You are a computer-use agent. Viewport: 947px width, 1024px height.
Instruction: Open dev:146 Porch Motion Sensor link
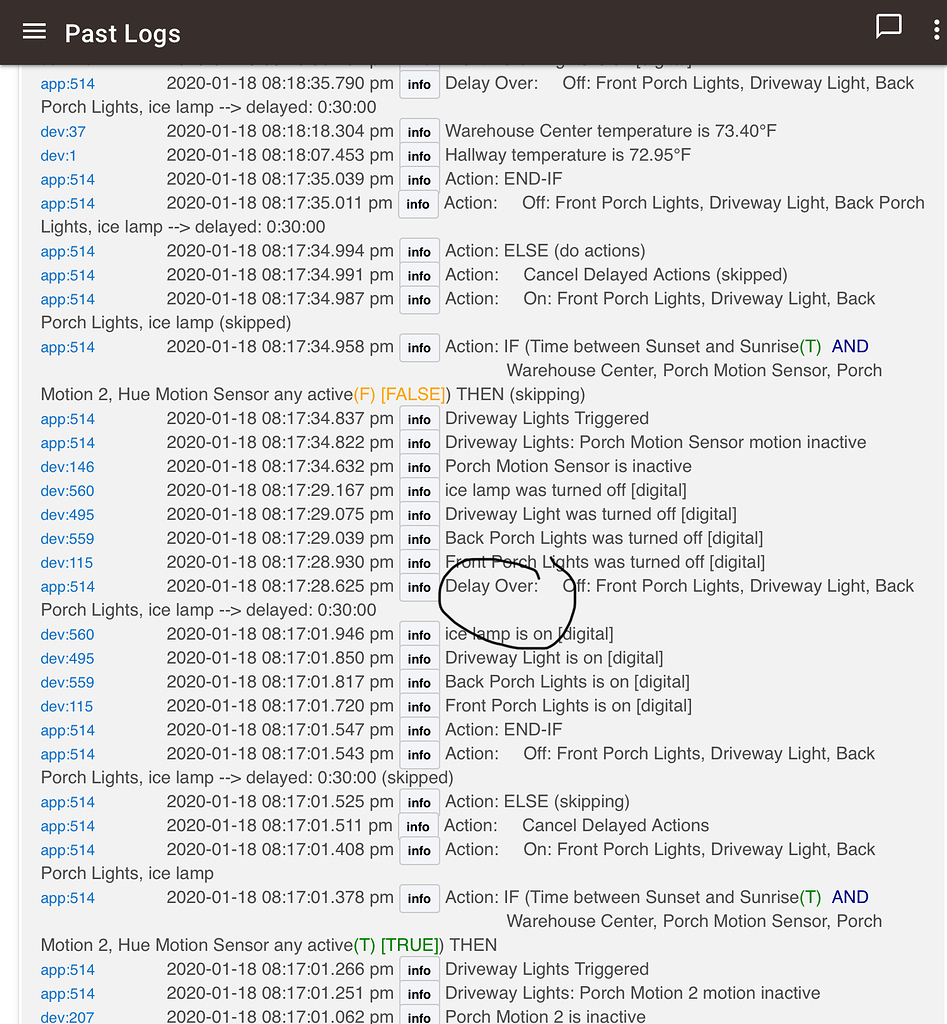click(67, 467)
